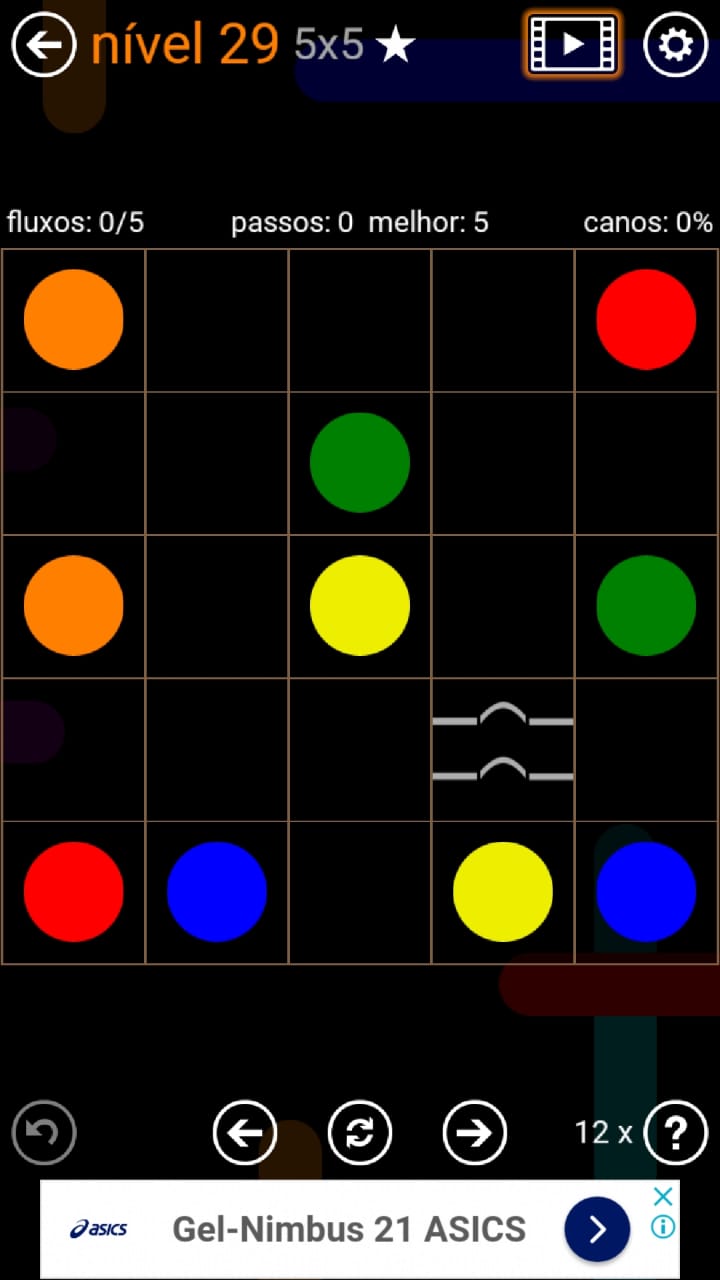Open the settings gear
The height and width of the screenshot is (1280, 720).
point(675,45)
